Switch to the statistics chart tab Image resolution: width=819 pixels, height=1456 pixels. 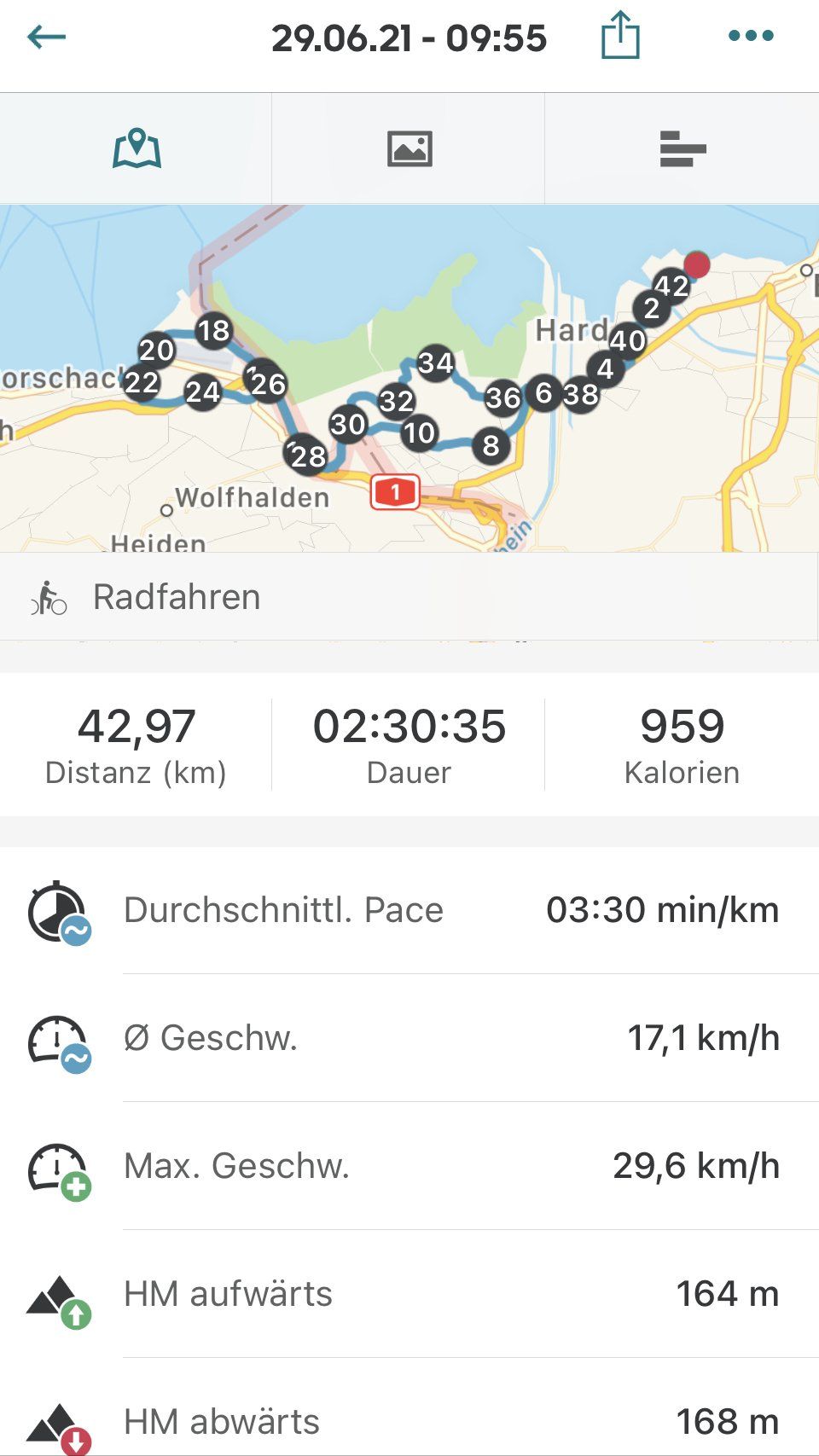tap(682, 148)
